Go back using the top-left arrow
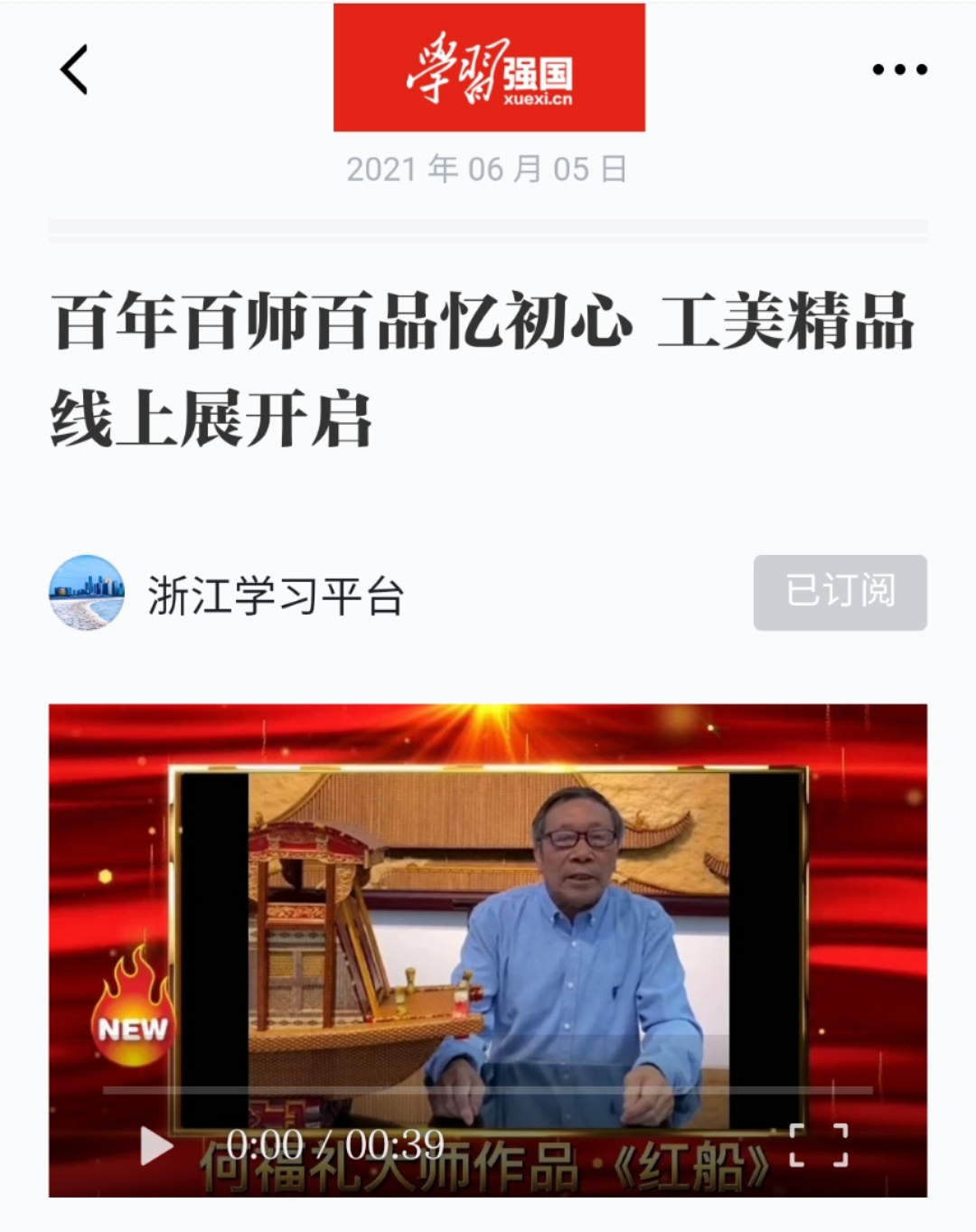The height and width of the screenshot is (1232, 976). (74, 70)
